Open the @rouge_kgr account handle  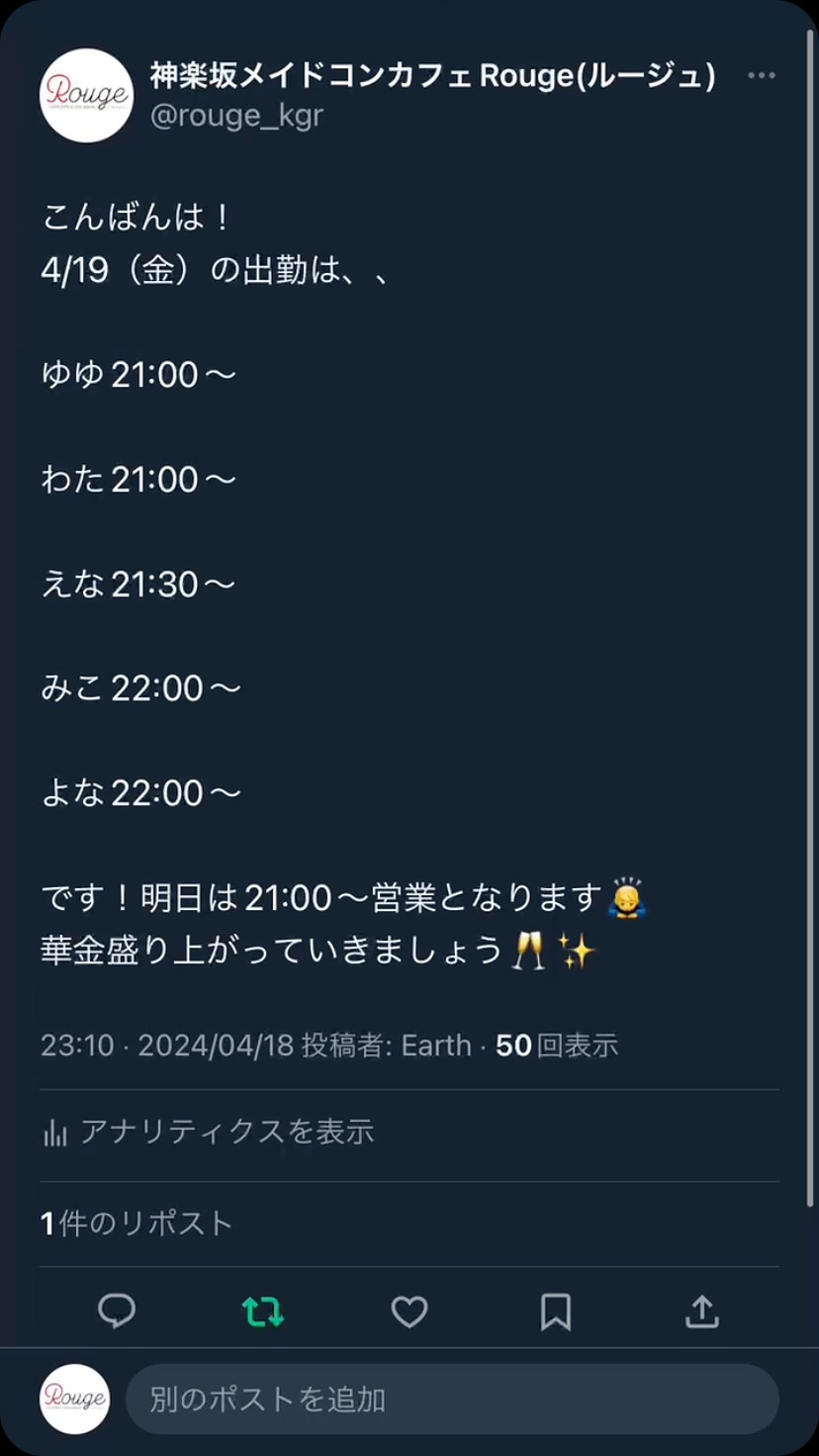click(236, 116)
